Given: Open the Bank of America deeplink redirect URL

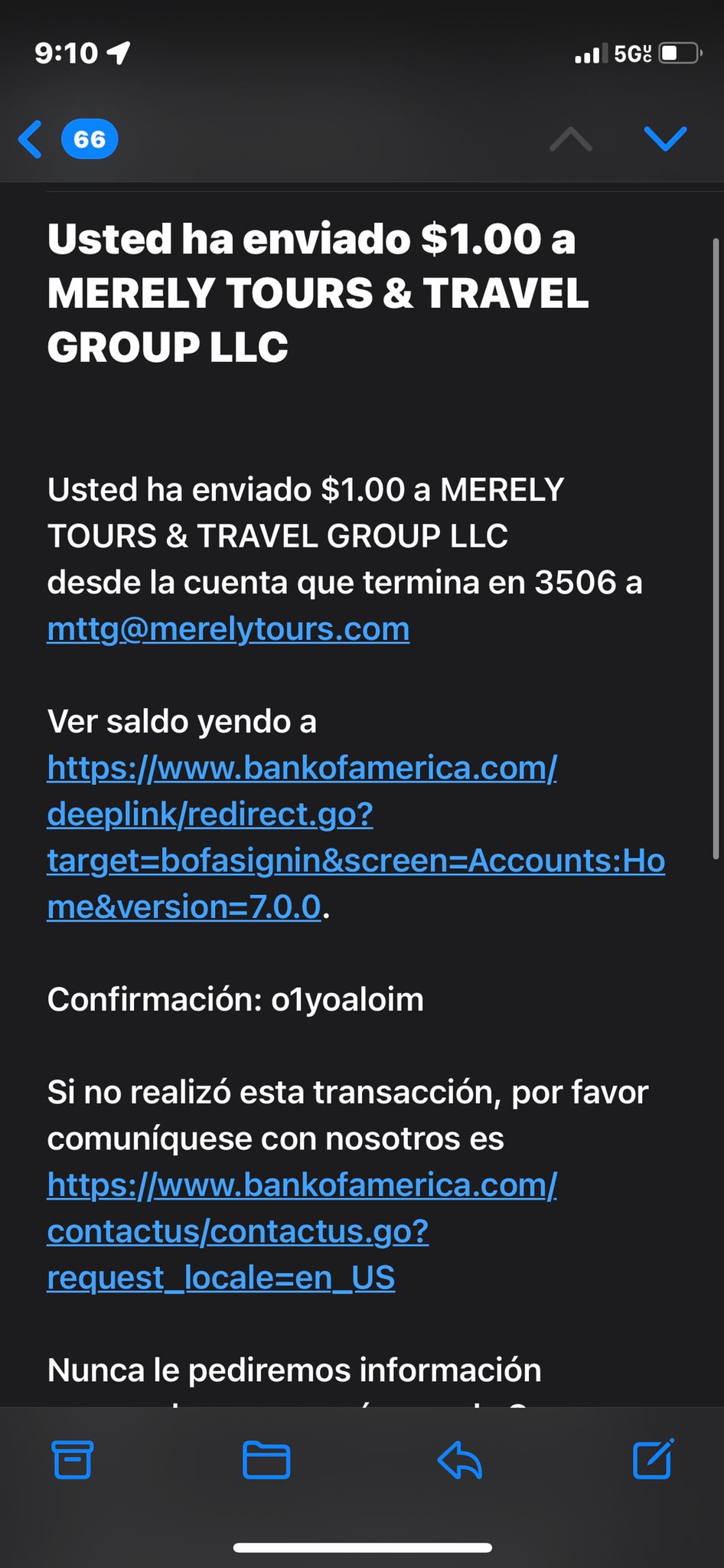Looking at the screenshot, I should pos(356,837).
